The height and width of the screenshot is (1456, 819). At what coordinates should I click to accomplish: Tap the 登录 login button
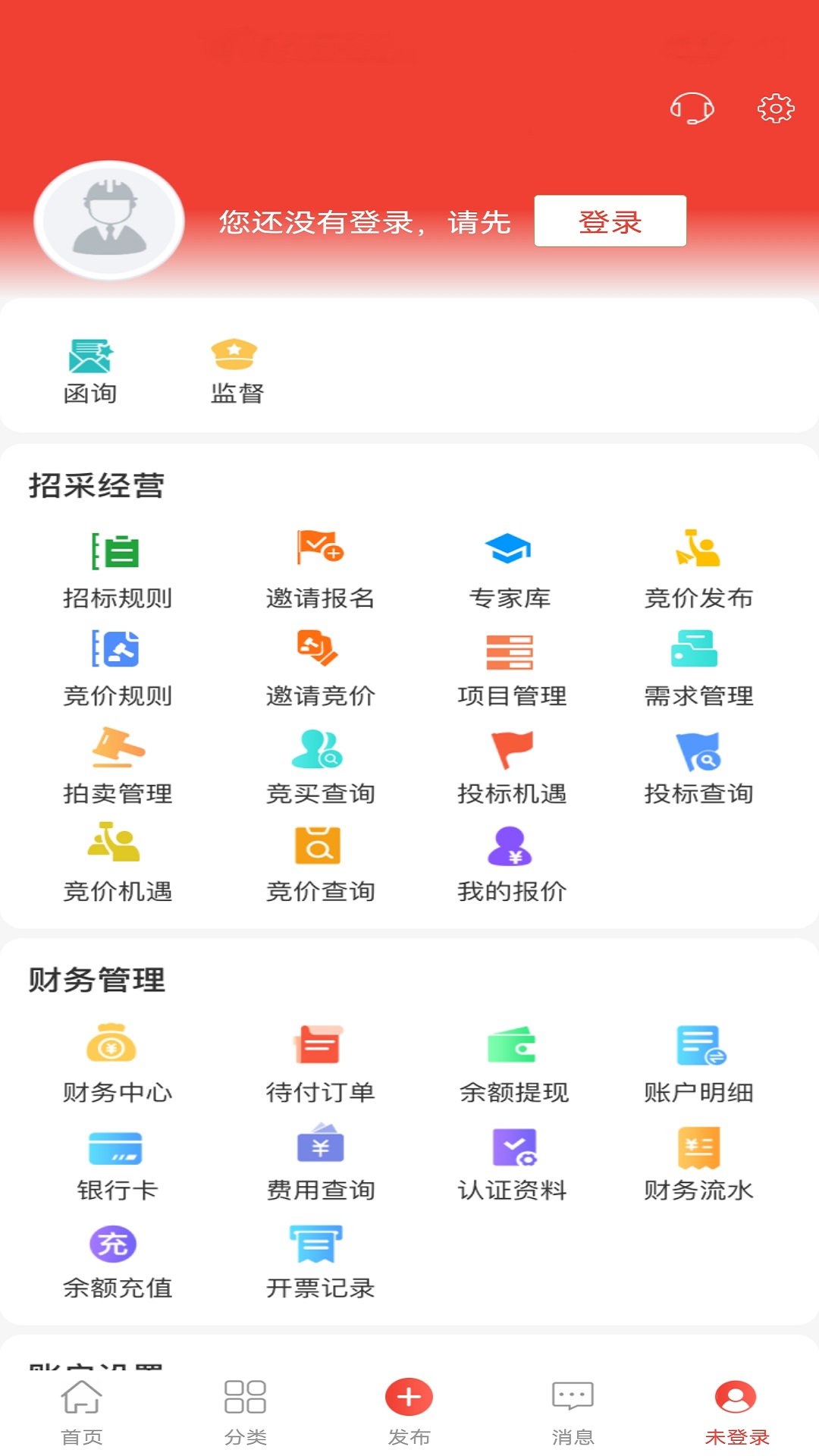[610, 221]
